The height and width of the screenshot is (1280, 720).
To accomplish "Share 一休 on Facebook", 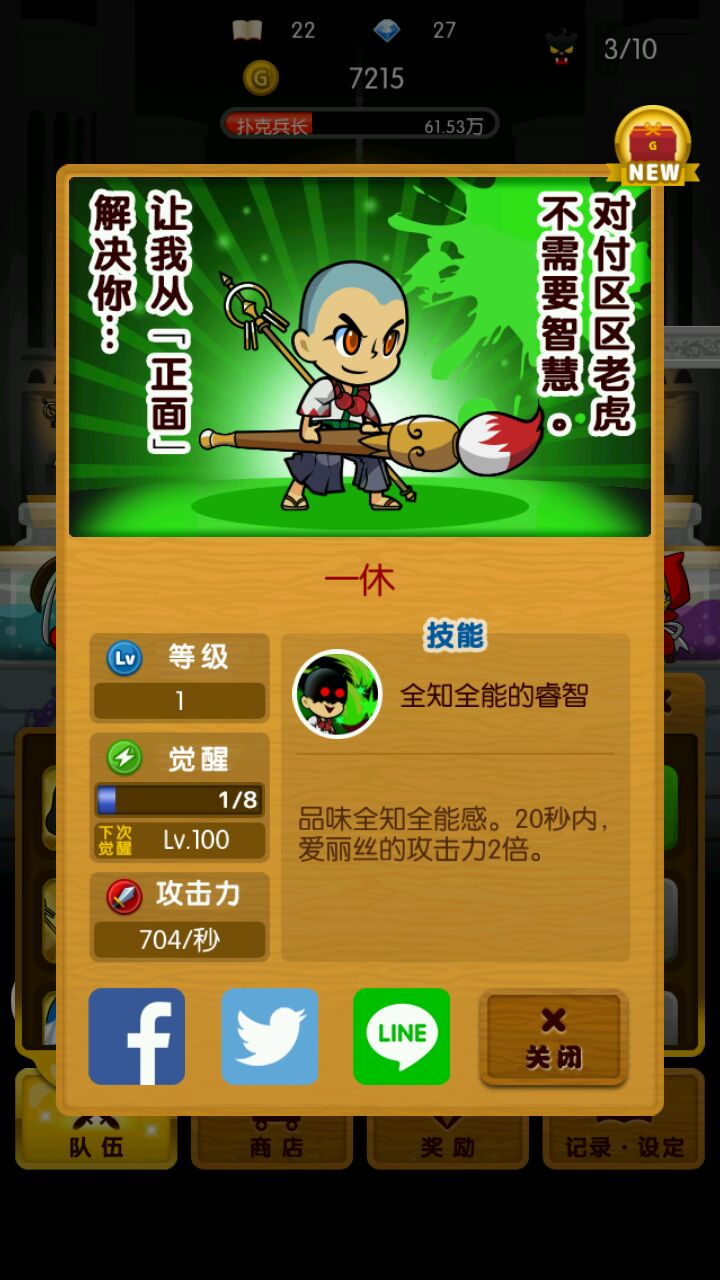I will (x=136, y=1036).
